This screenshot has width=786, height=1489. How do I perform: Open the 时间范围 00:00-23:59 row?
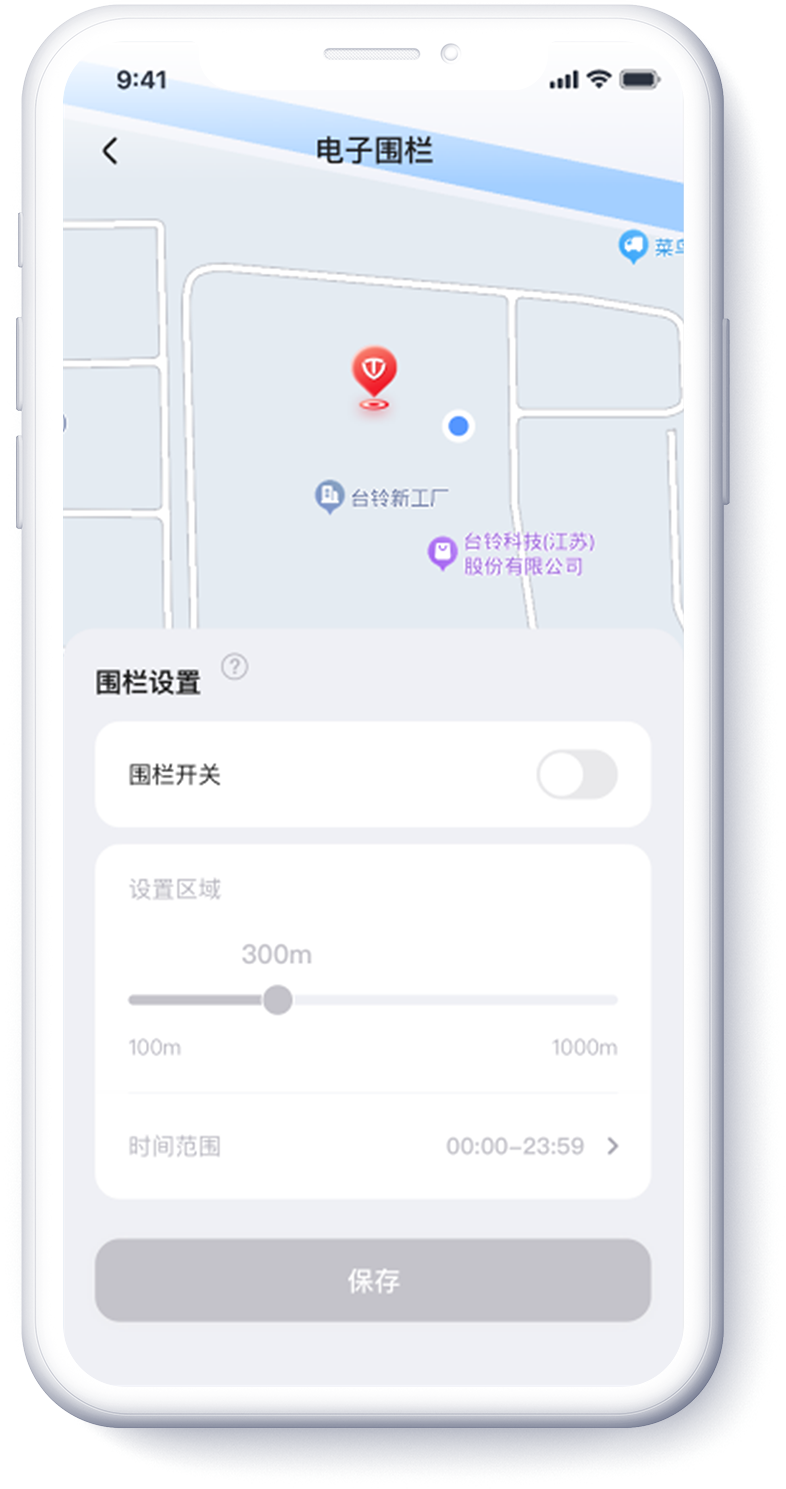coord(373,1146)
